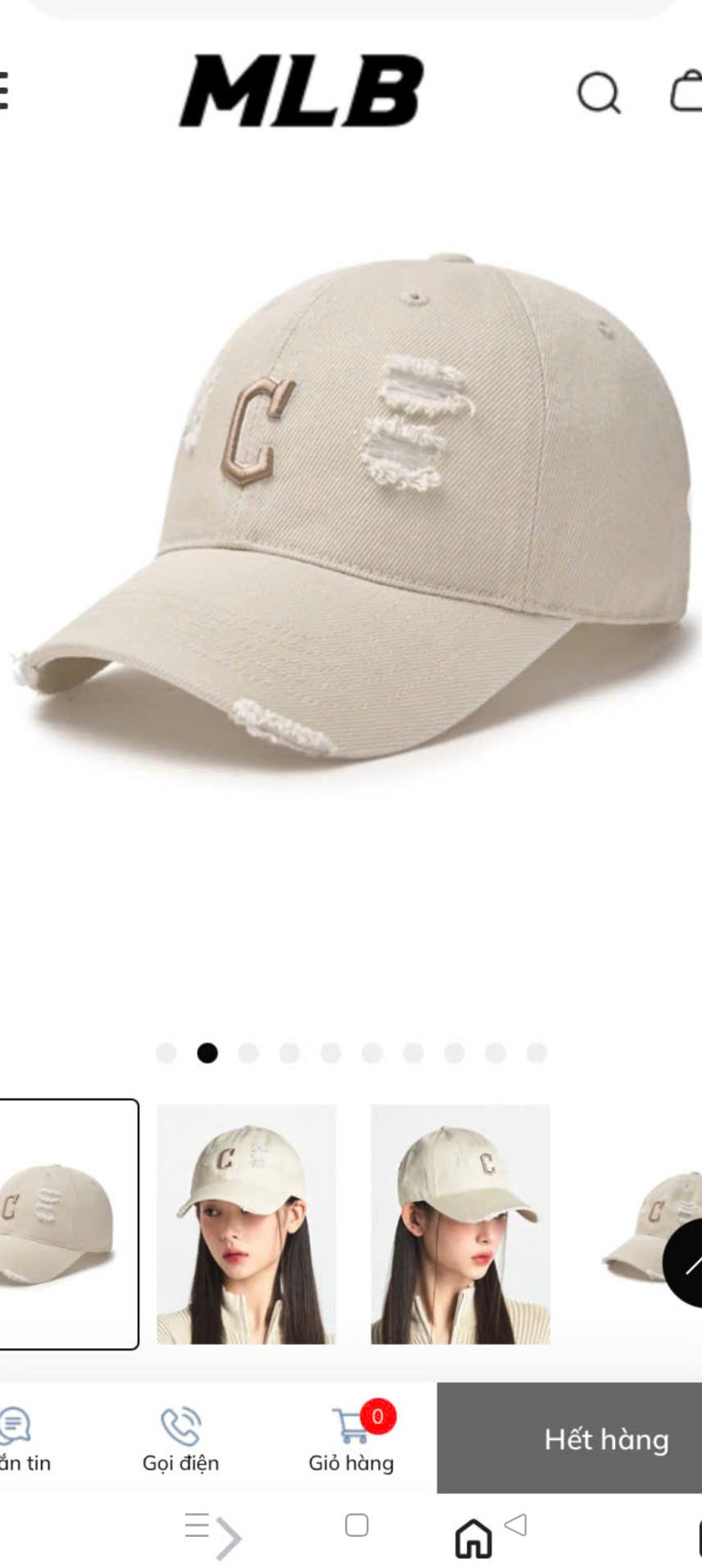The height and width of the screenshot is (1568, 702).
Task: Go to the system home button
Action: [x=473, y=1538]
